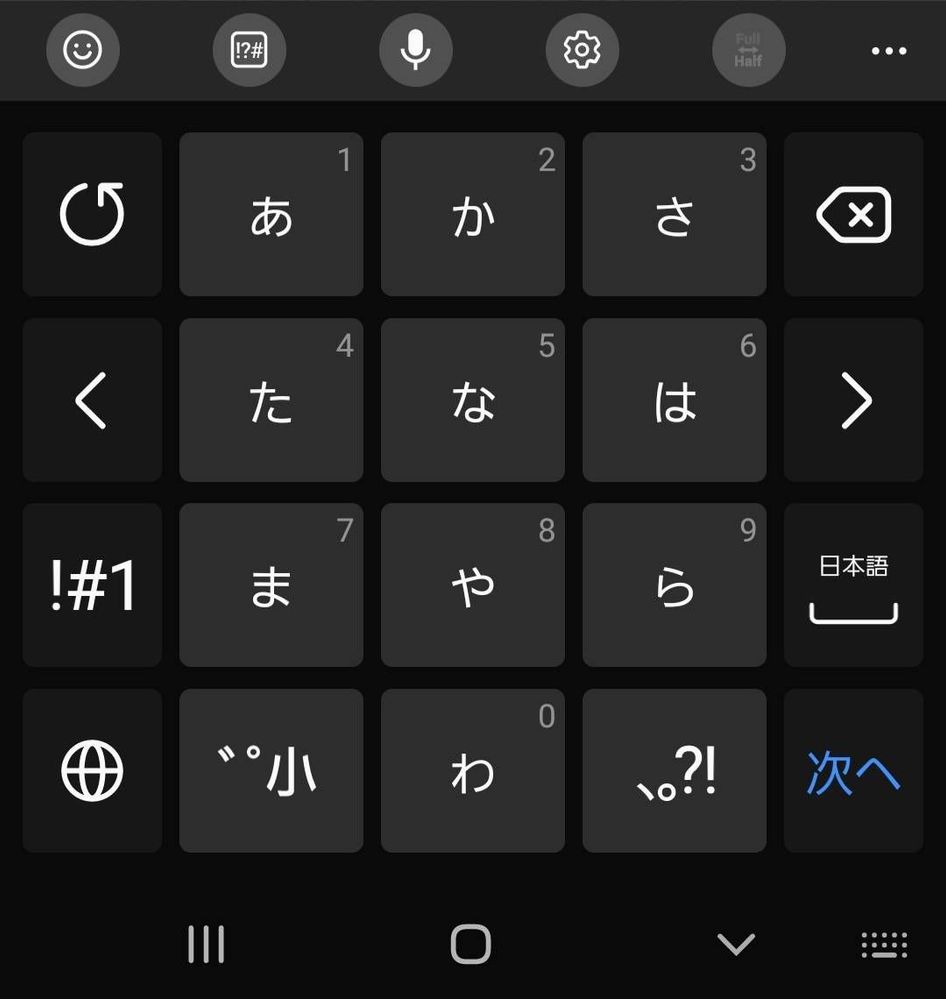Screen dimensions: 946x999
Task: Hide the keyboard with the down chevron
Action: click(x=736, y=943)
